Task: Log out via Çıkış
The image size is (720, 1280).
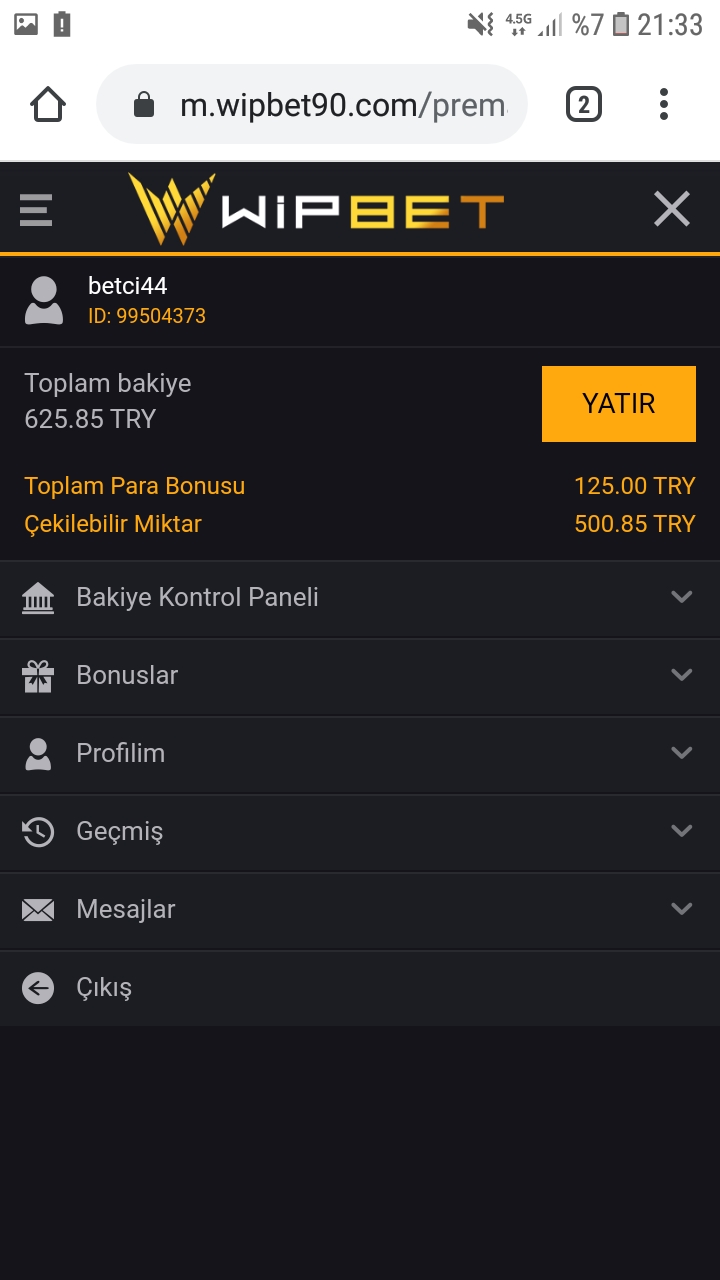Action: [x=360, y=988]
